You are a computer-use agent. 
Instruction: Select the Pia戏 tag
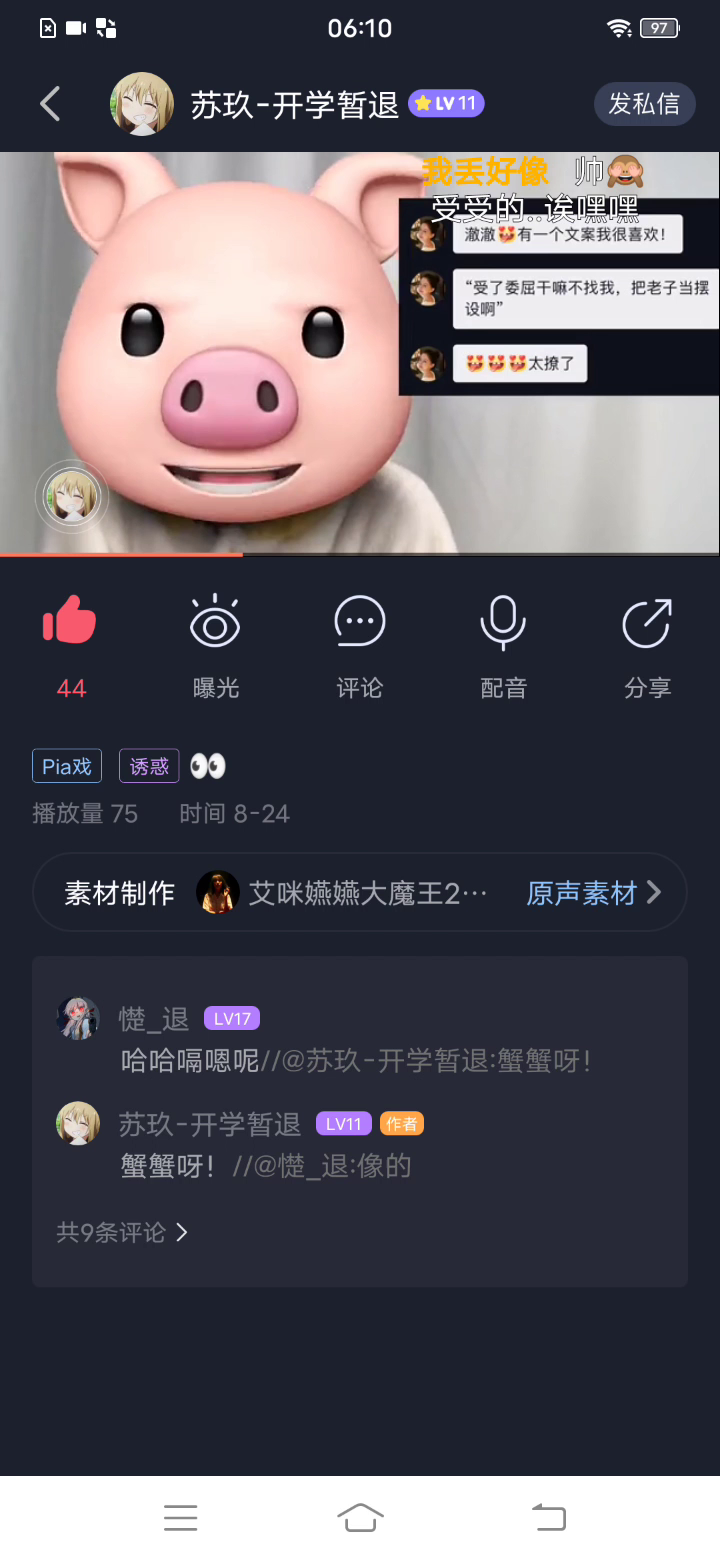click(x=67, y=767)
